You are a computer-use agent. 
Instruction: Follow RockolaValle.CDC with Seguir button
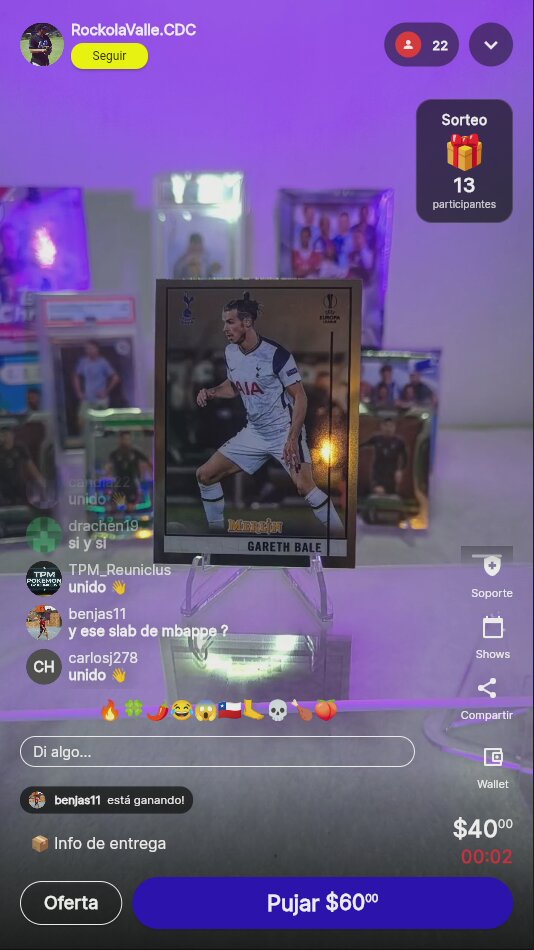(x=109, y=56)
